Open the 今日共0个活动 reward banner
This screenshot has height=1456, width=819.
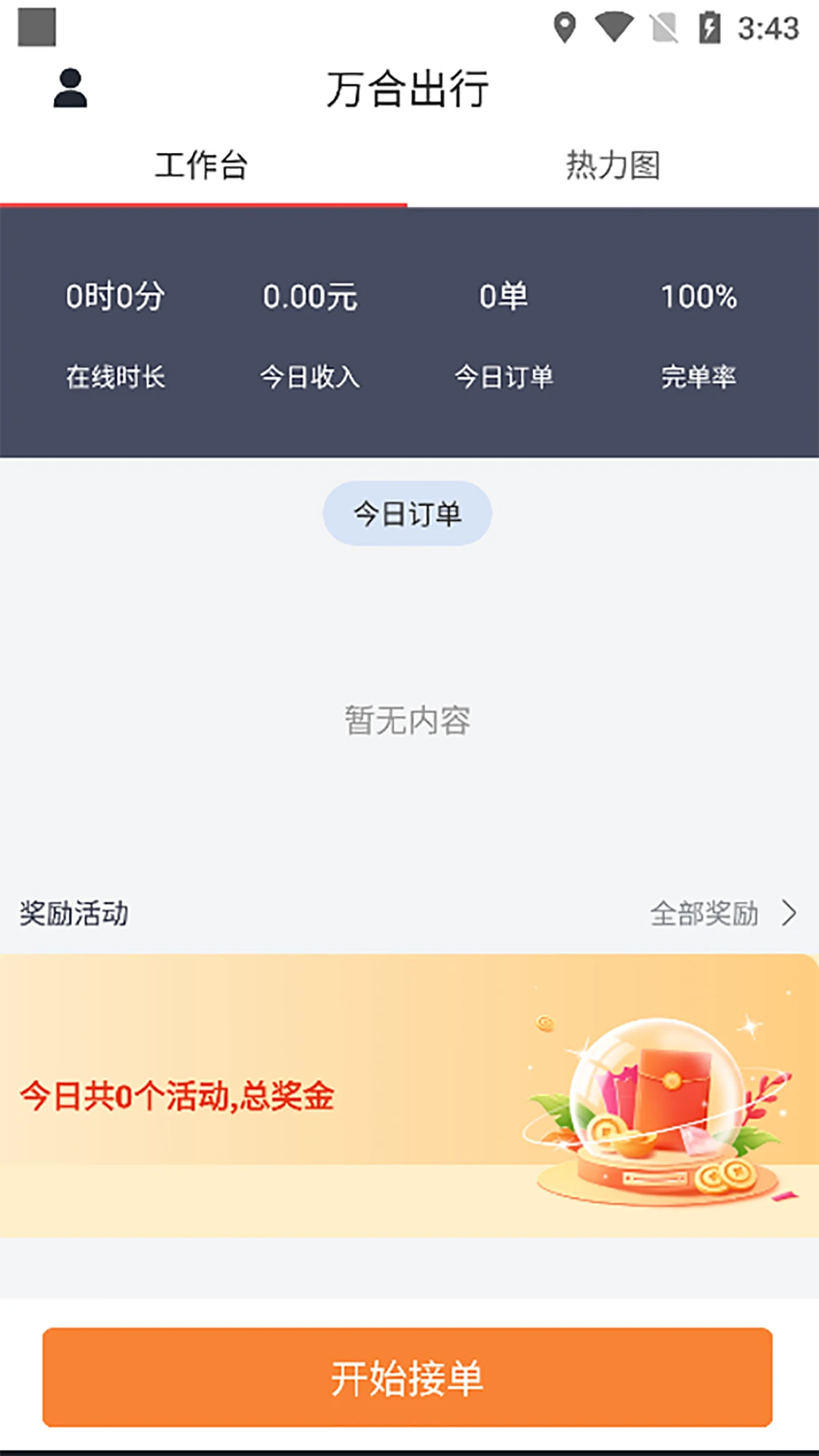(x=408, y=1095)
